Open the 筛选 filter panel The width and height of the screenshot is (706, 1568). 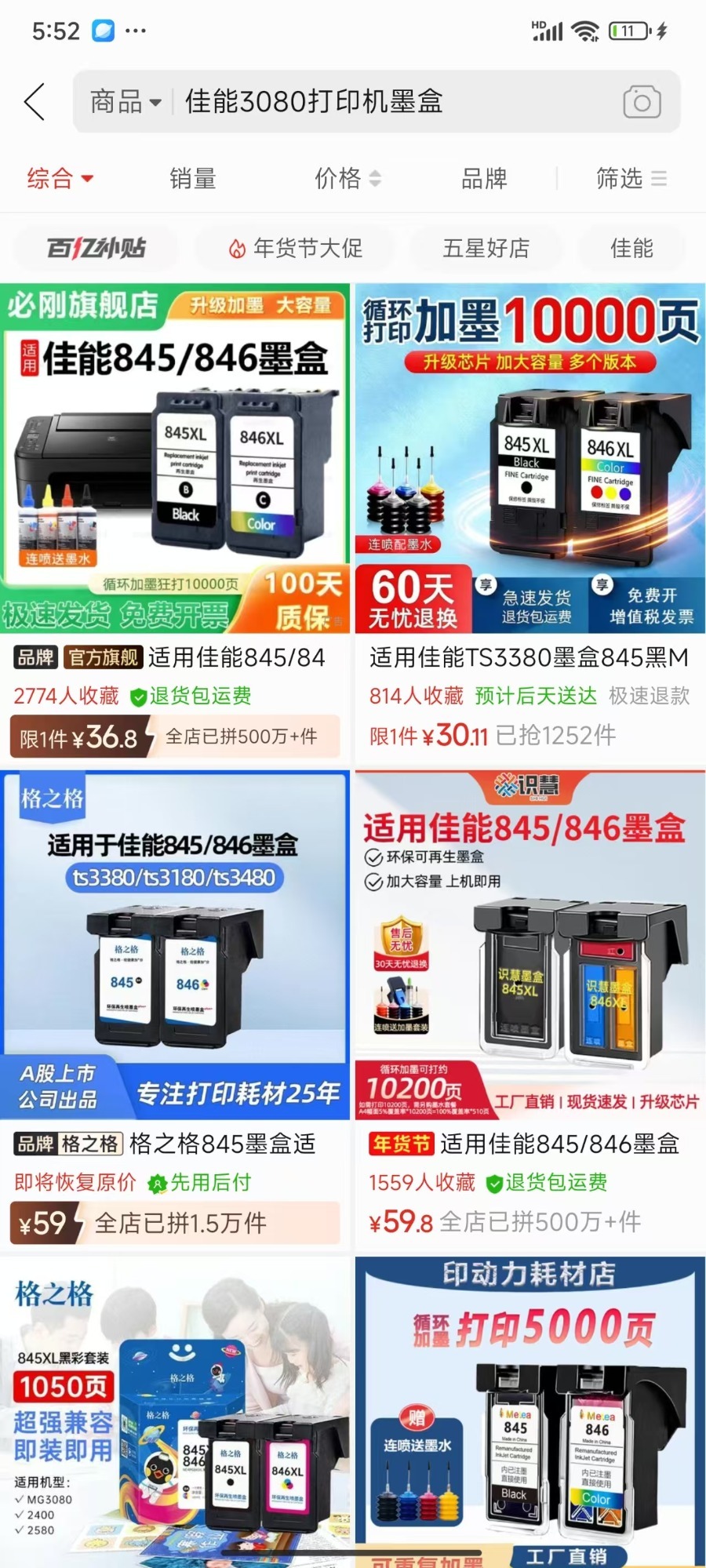(630, 179)
